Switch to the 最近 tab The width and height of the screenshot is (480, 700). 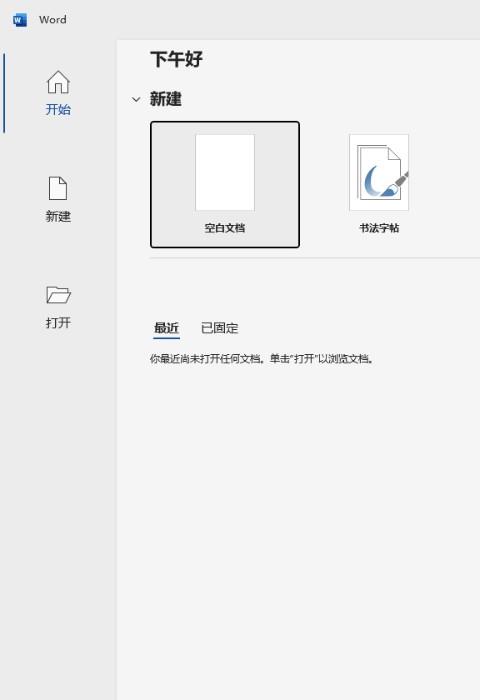pos(166,328)
